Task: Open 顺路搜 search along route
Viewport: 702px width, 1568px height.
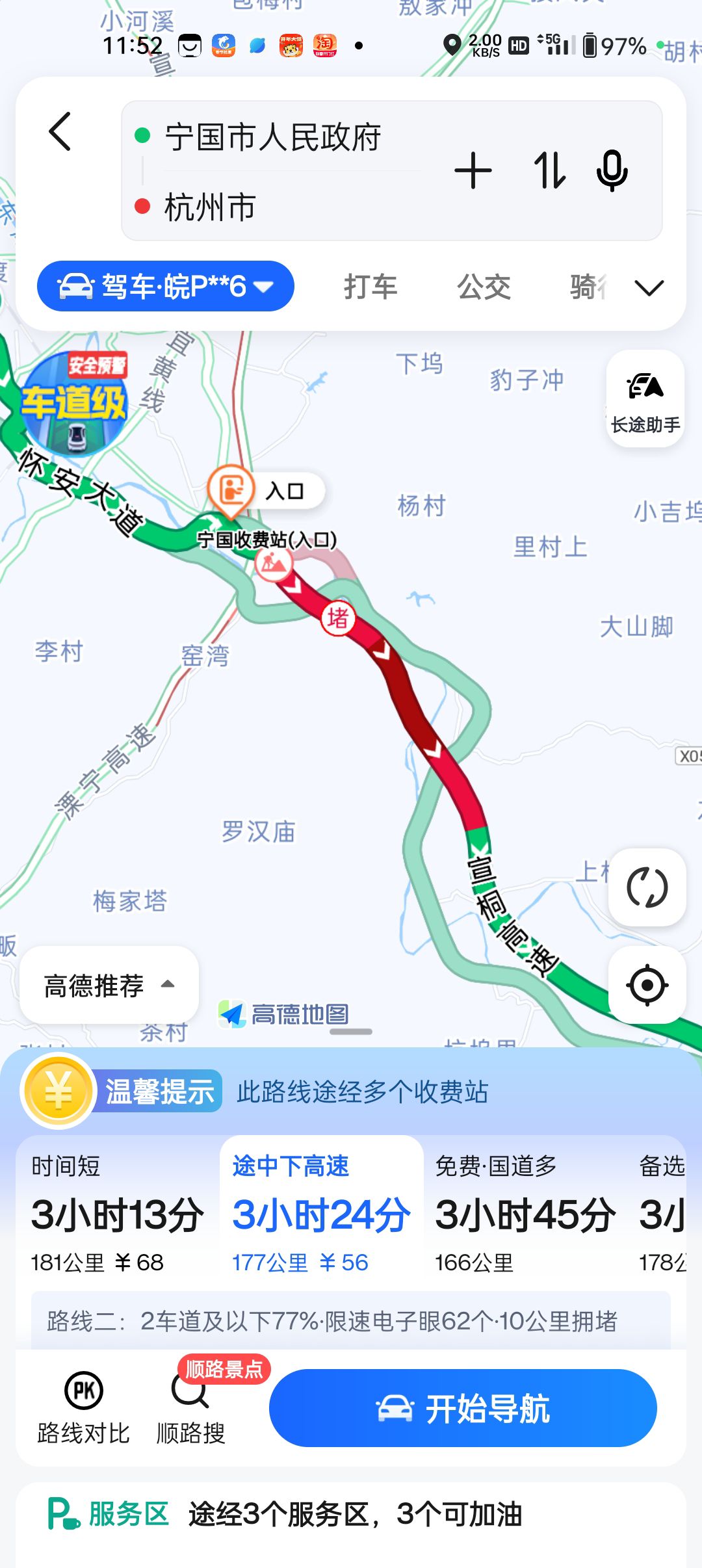Action: coord(190,1407)
